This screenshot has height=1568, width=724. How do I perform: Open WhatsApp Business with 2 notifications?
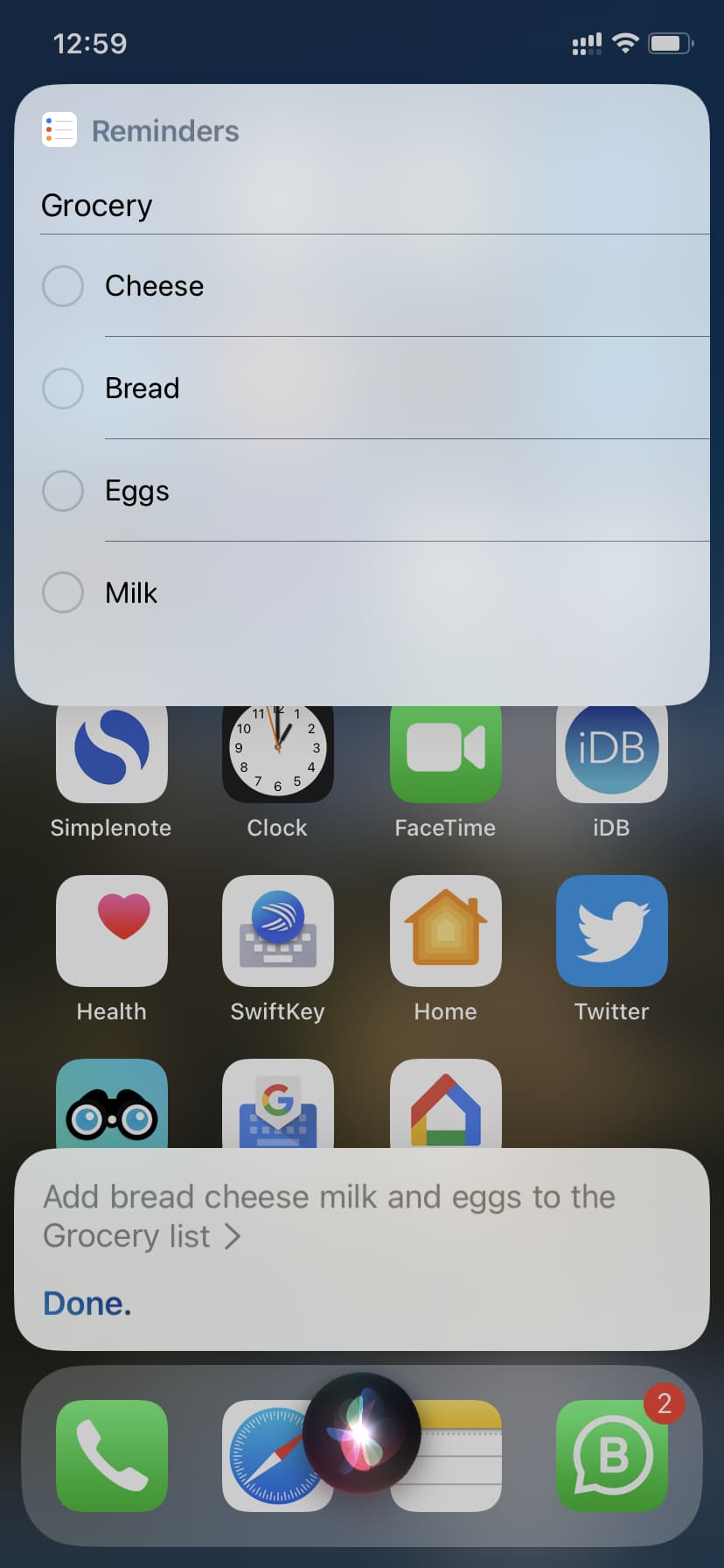click(612, 1456)
